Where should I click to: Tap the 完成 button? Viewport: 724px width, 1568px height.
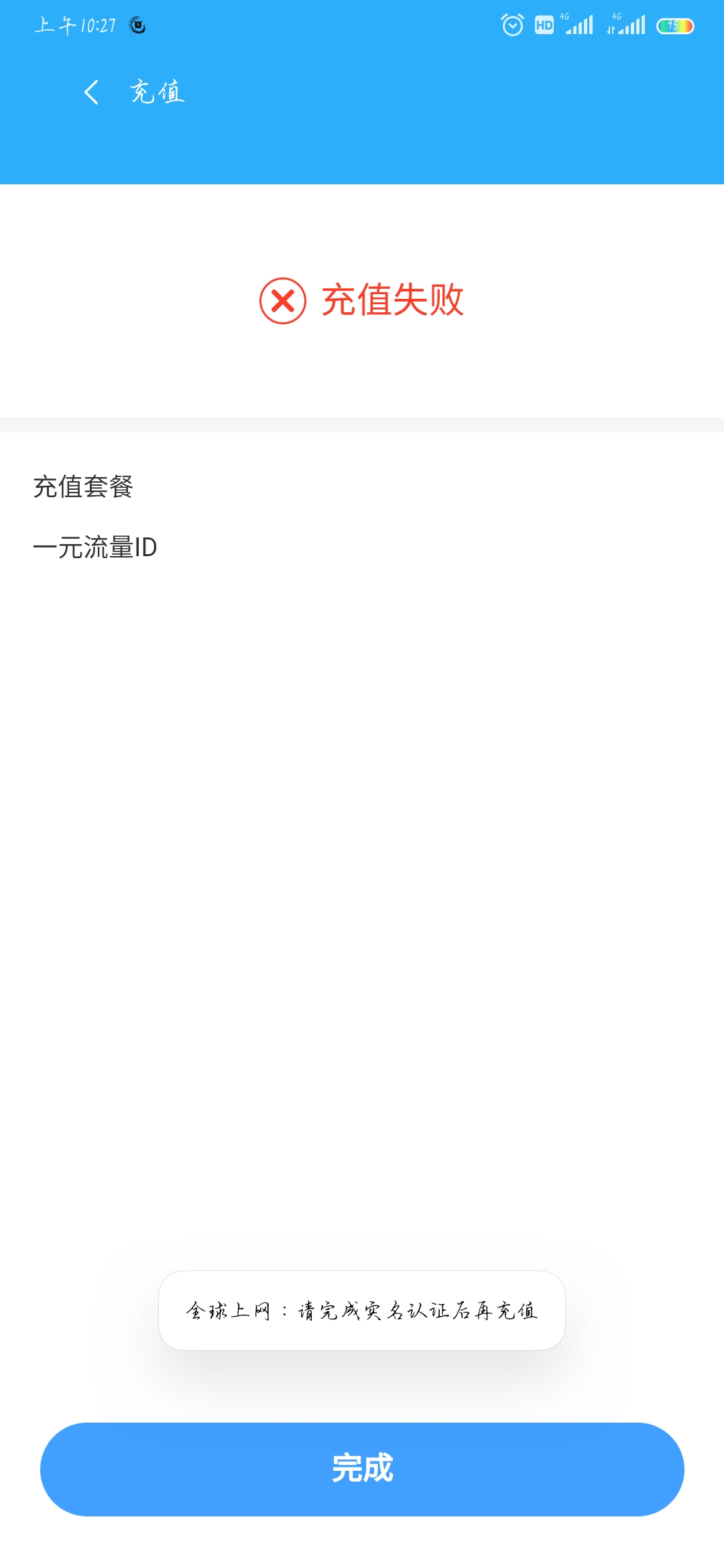pyautogui.click(x=362, y=1469)
